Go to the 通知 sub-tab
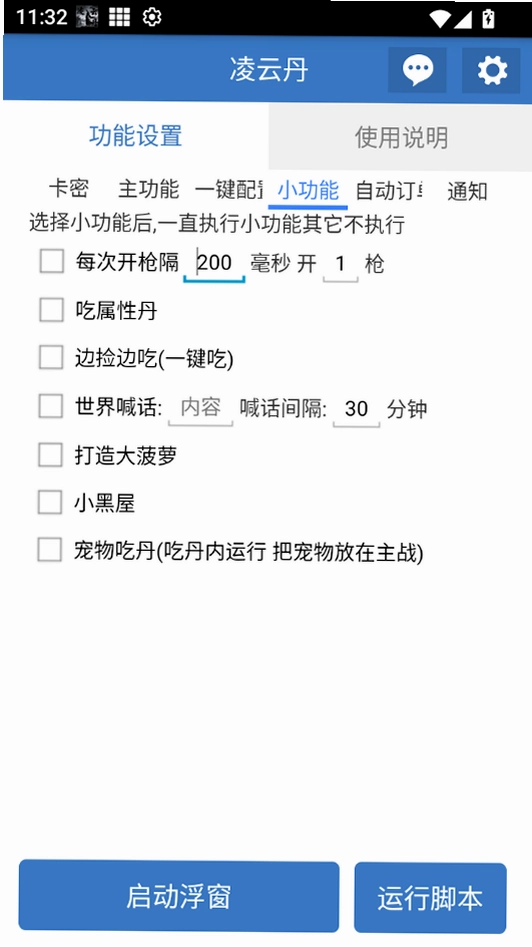 click(467, 191)
